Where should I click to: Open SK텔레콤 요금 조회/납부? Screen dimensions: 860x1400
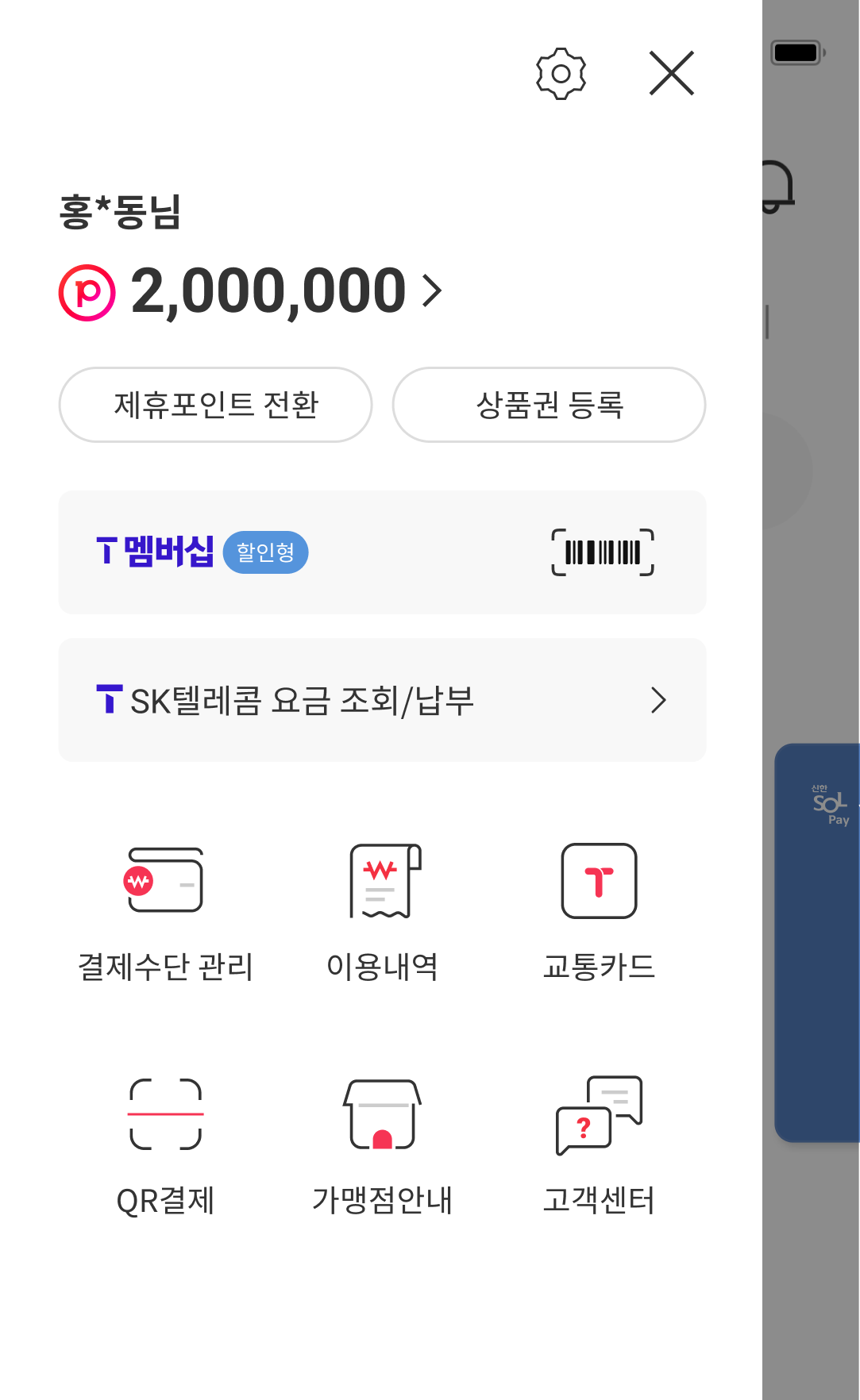[x=382, y=700]
